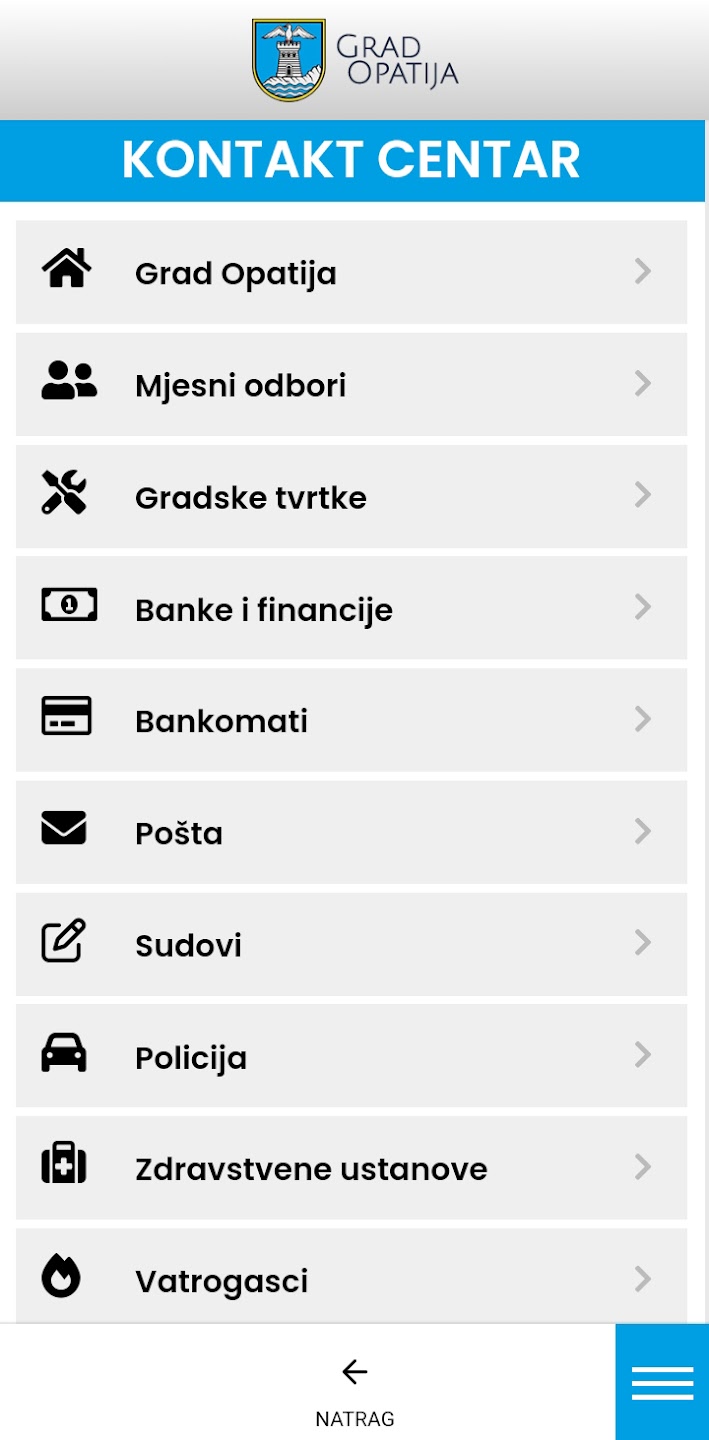Open Gradske tvrtke list

[x=351, y=496]
